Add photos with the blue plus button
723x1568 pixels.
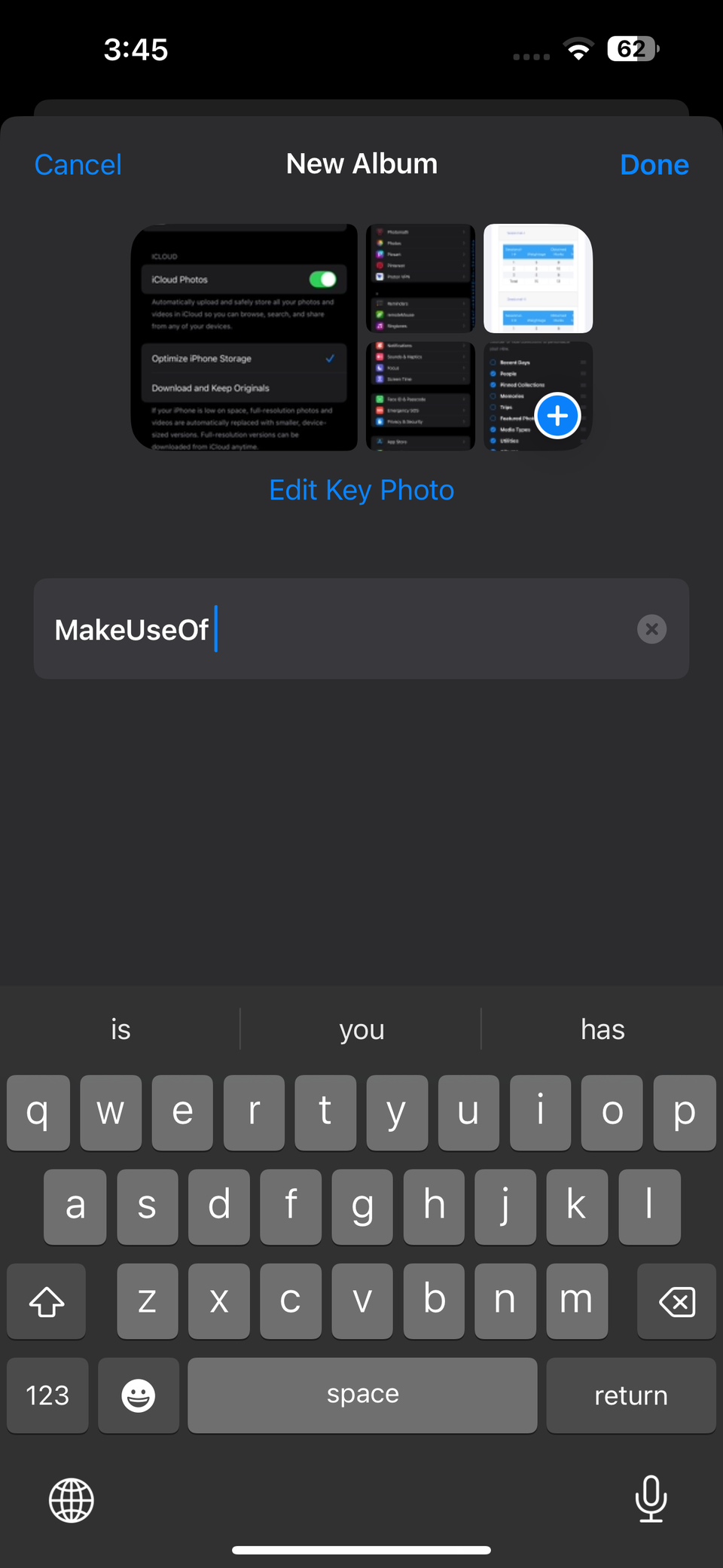557,415
